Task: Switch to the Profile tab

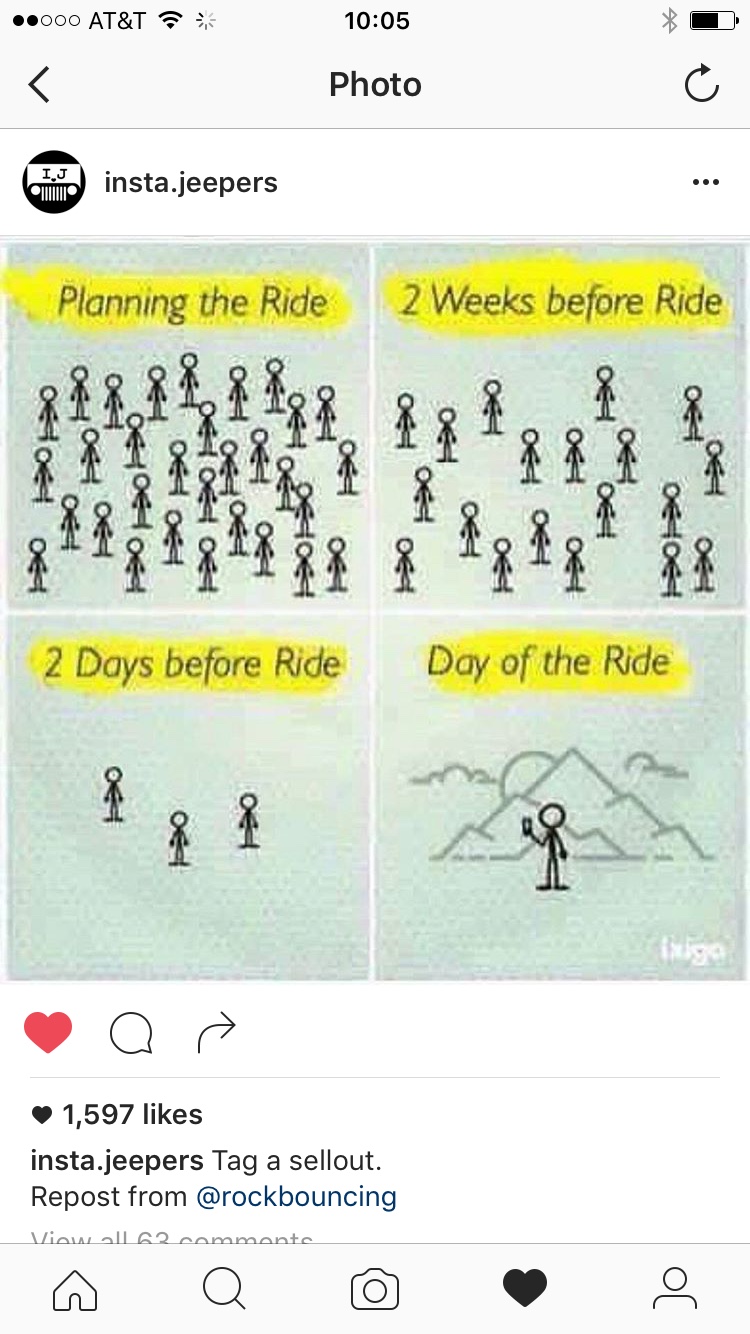Action: 675,1289
